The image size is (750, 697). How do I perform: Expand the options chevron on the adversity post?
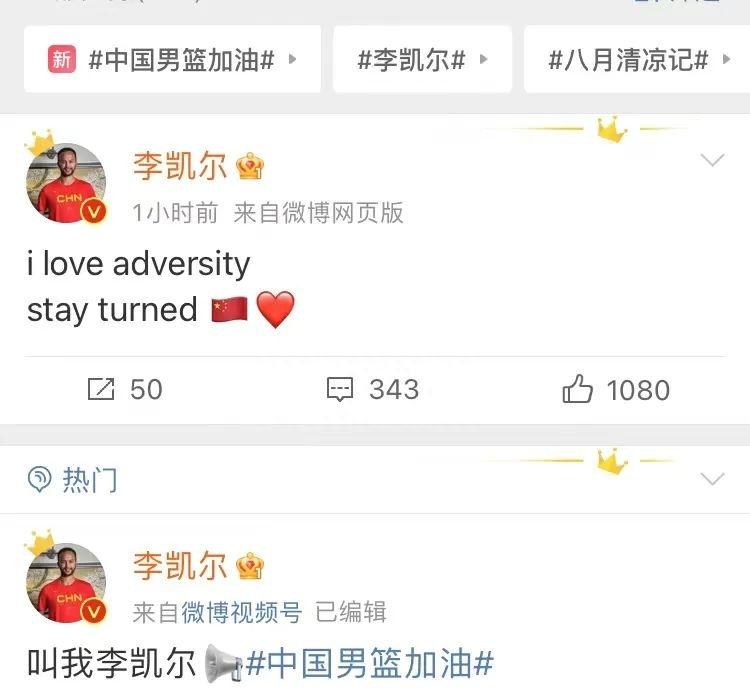point(712,161)
